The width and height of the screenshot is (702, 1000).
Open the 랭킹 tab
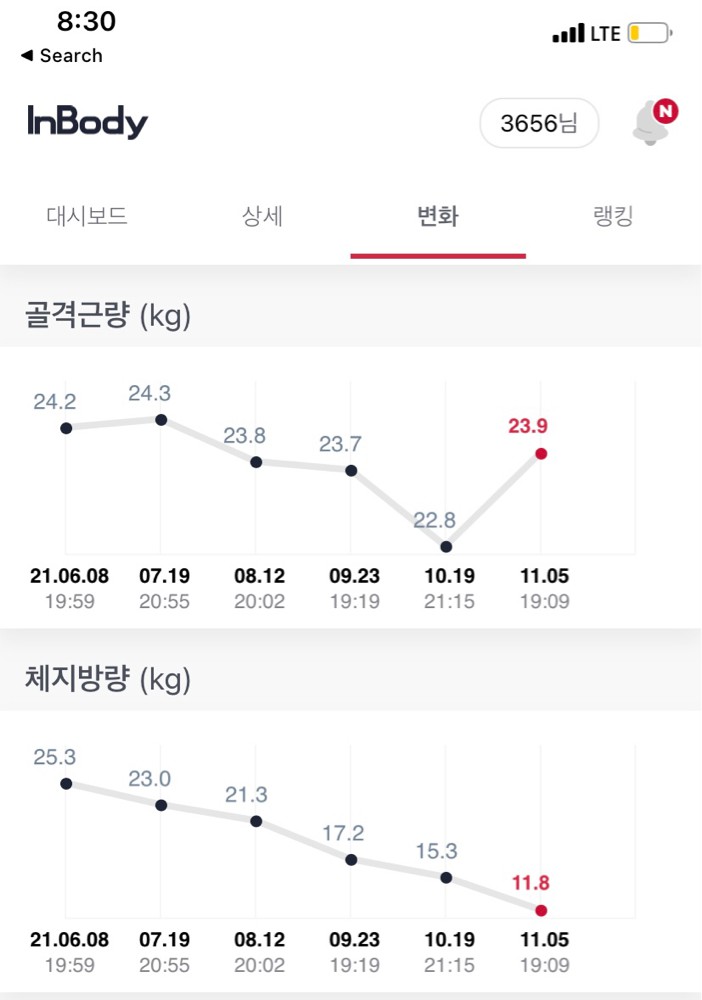click(x=613, y=216)
